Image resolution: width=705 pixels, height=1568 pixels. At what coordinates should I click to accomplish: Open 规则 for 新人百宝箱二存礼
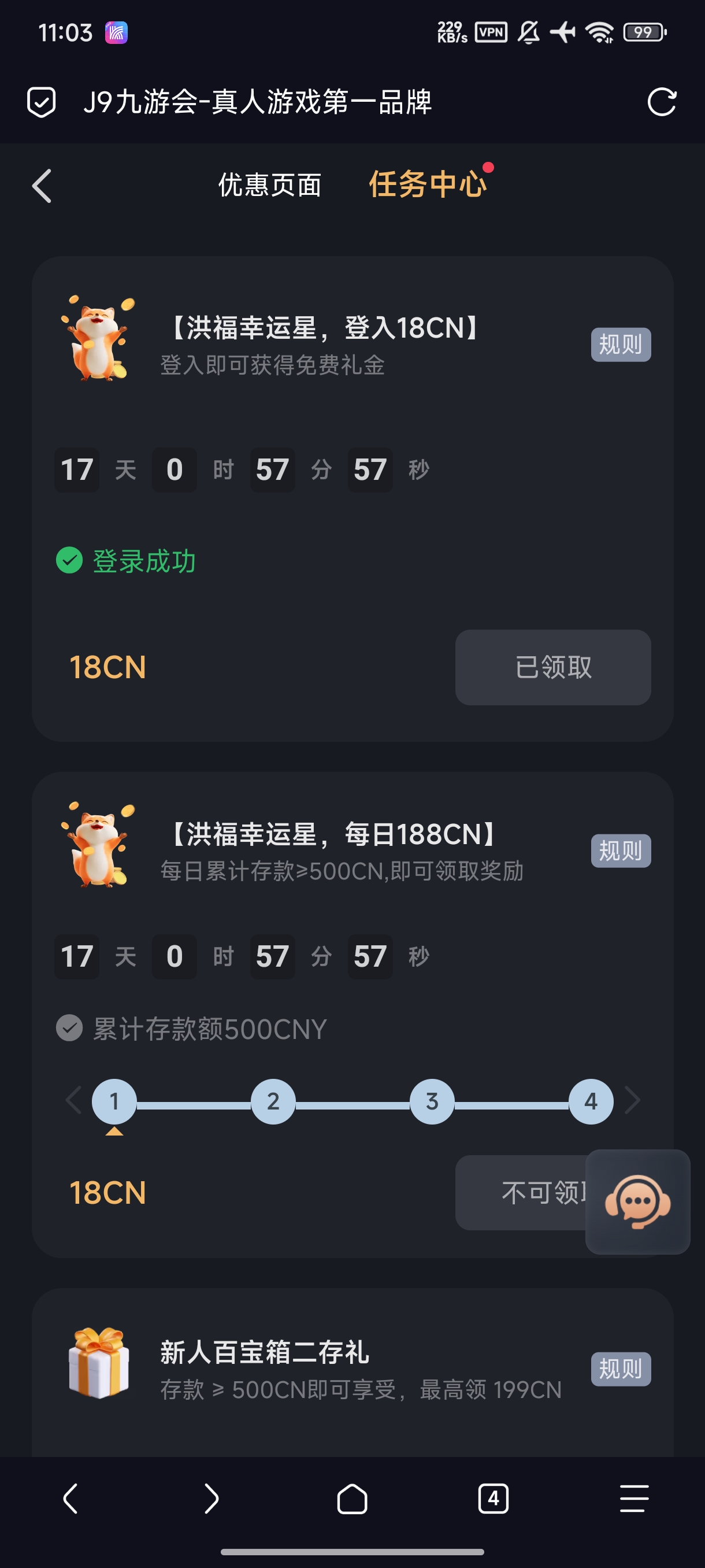tap(620, 1369)
